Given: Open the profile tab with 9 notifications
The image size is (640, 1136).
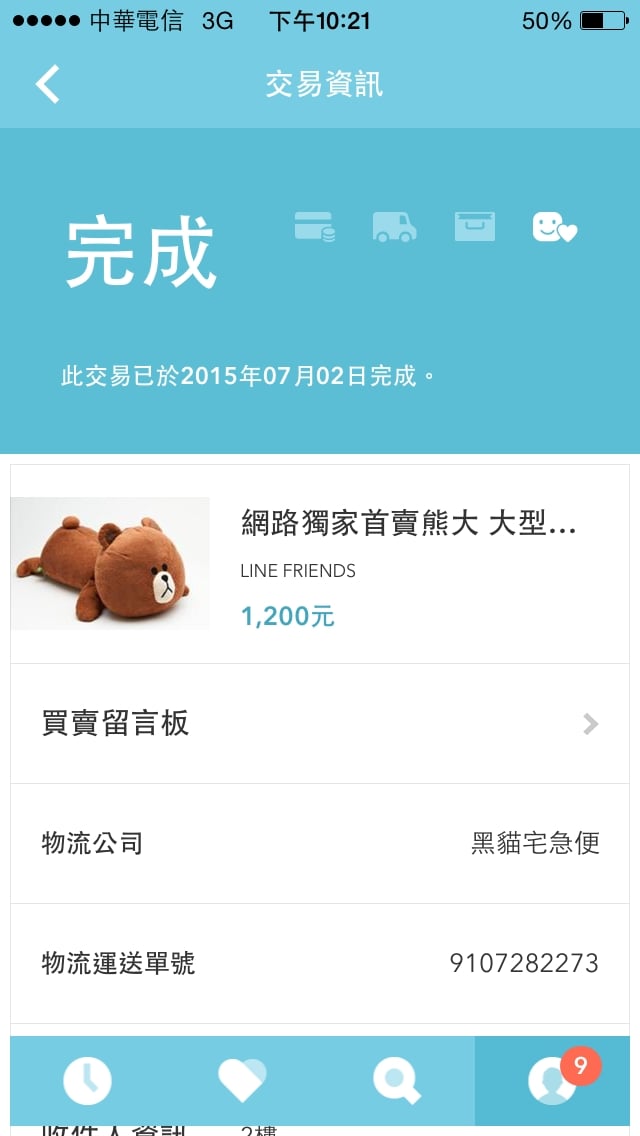Looking at the screenshot, I should click(x=552, y=1080).
